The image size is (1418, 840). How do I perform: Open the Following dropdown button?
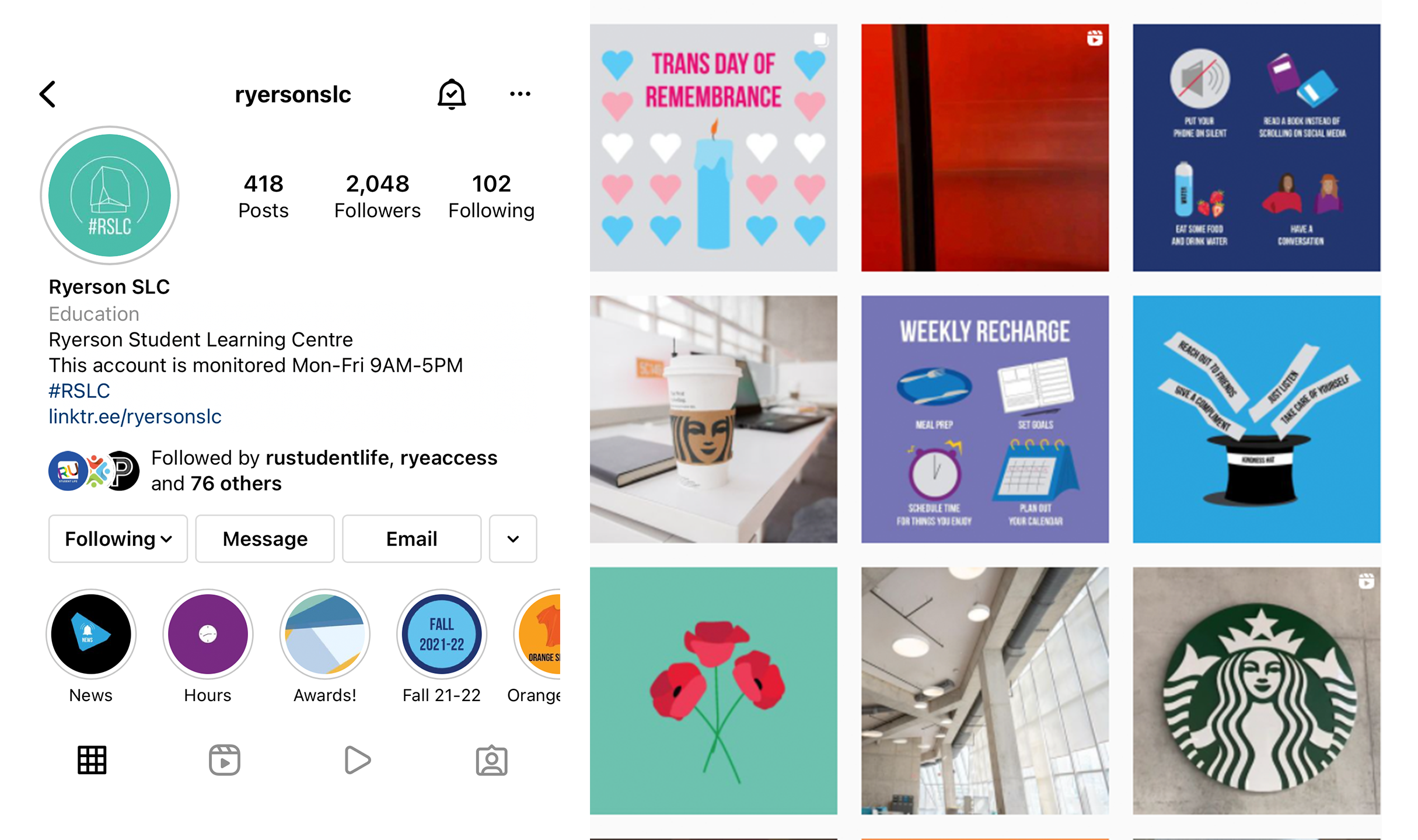[x=118, y=538]
